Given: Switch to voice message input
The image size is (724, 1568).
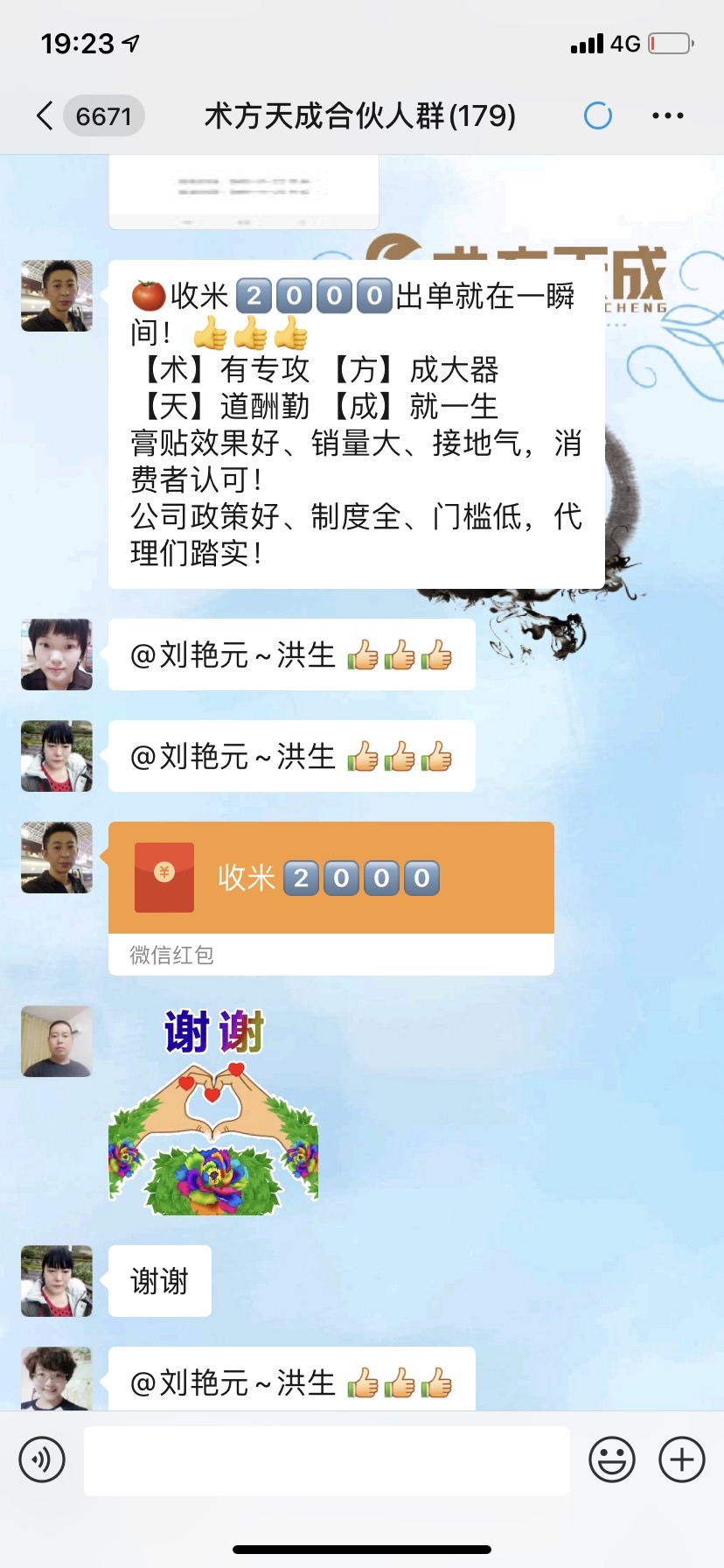Looking at the screenshot, I should click(42, 1459).
